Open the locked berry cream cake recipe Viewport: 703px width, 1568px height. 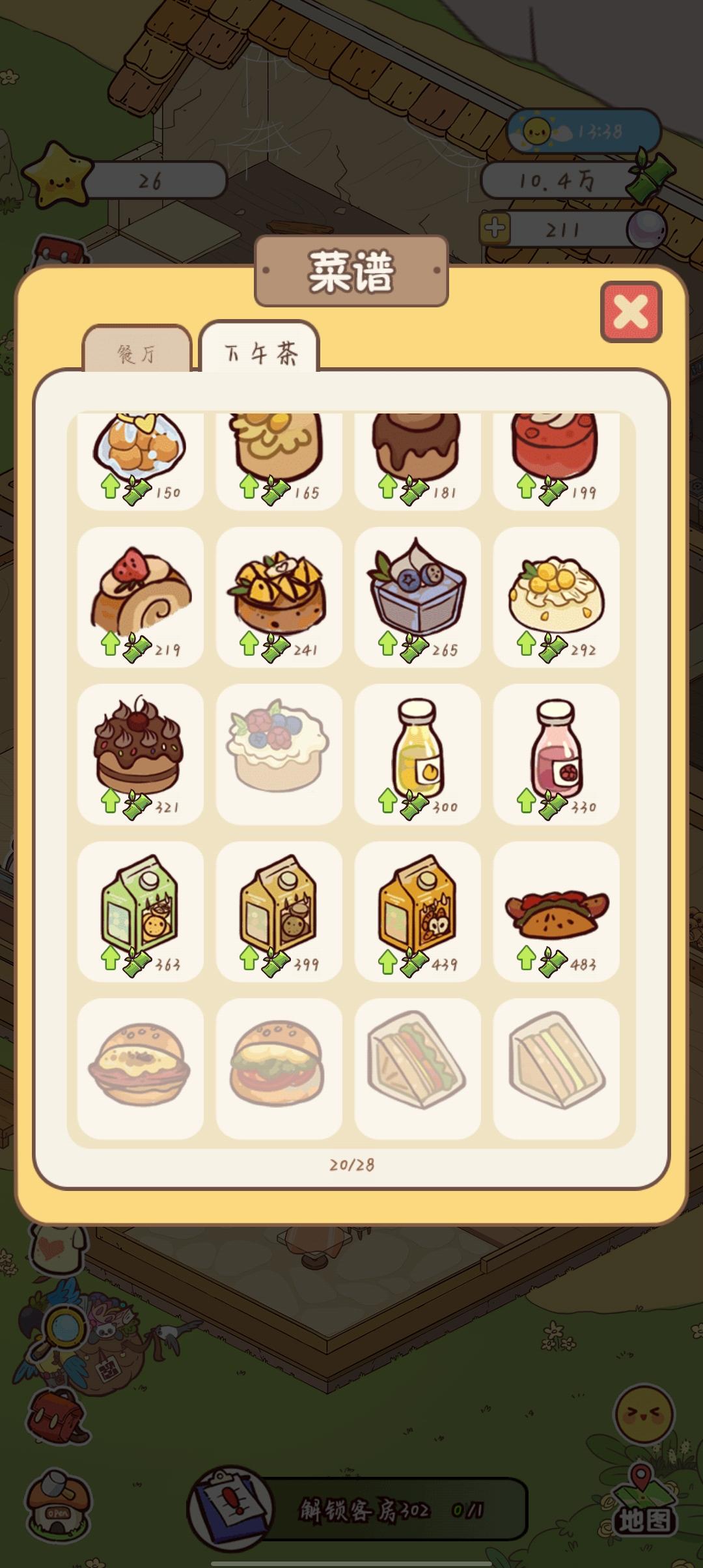click(279, 754)
